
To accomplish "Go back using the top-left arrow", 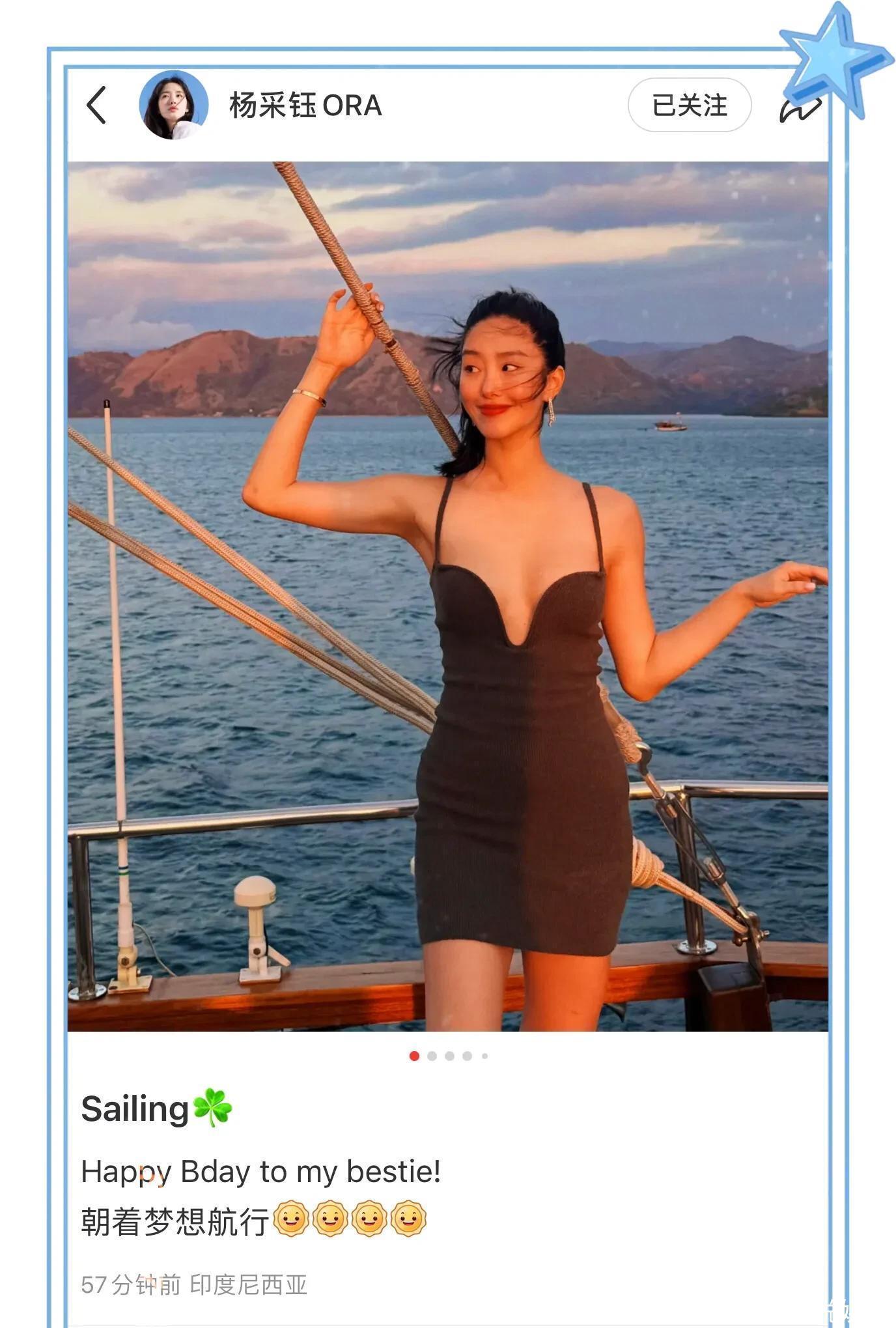I will click(x=96, y=106).
